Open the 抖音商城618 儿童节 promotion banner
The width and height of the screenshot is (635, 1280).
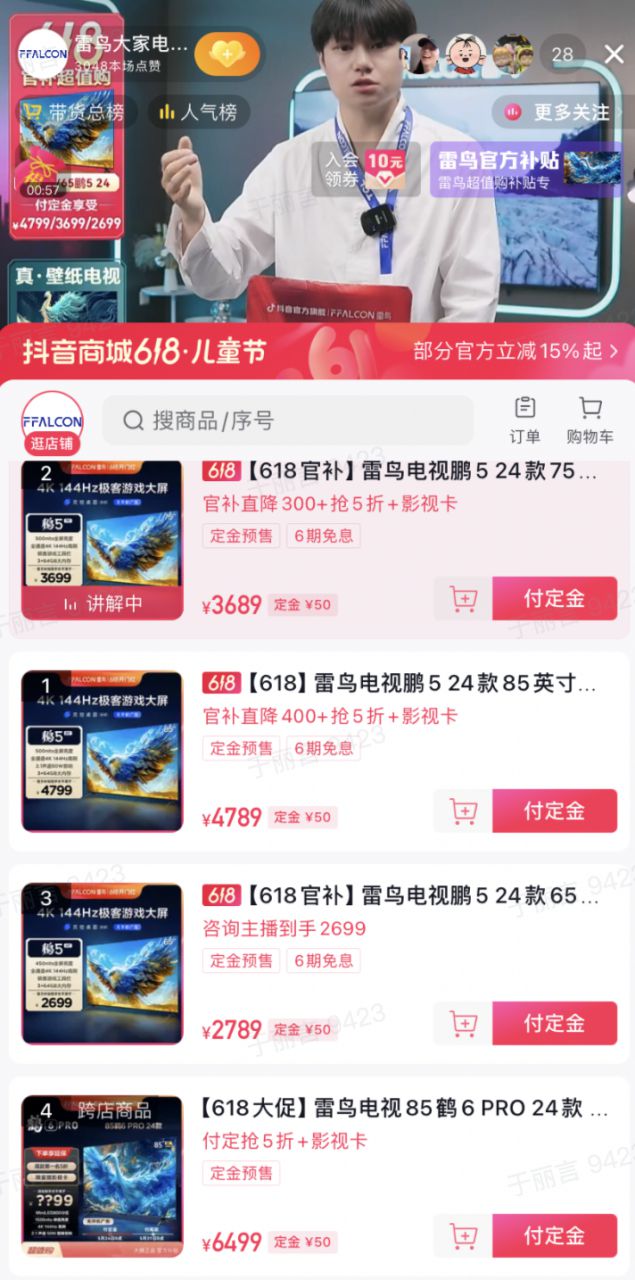point(317,351)
